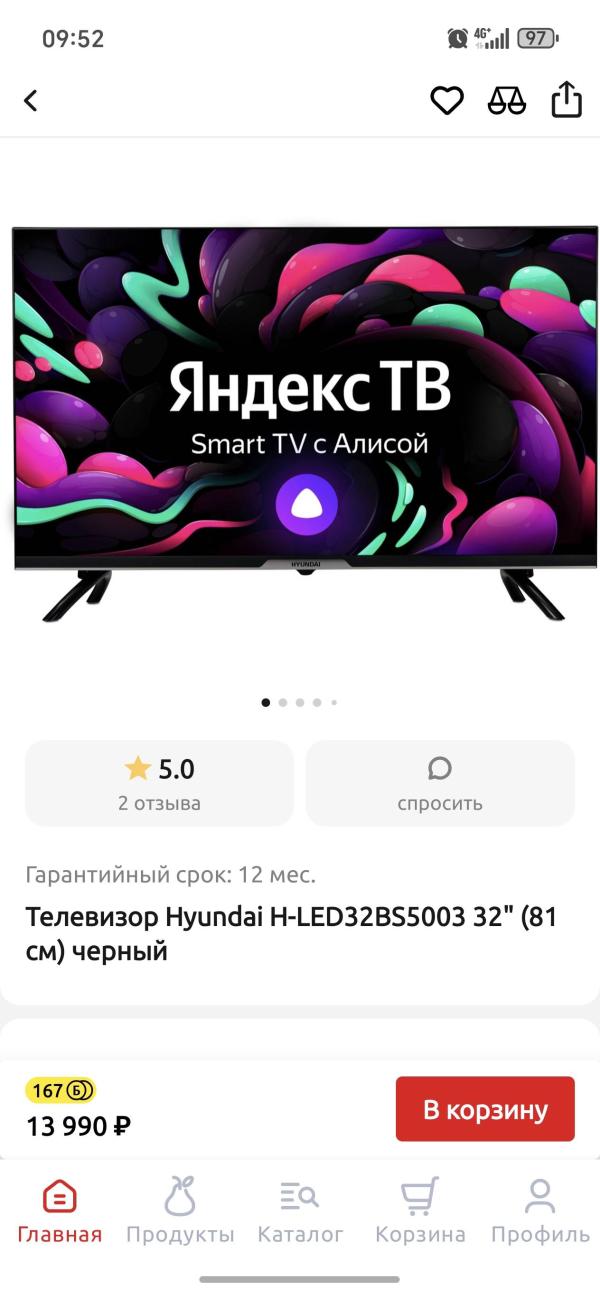
Task: Open the Продукты tab
Action: [180, 1210]
